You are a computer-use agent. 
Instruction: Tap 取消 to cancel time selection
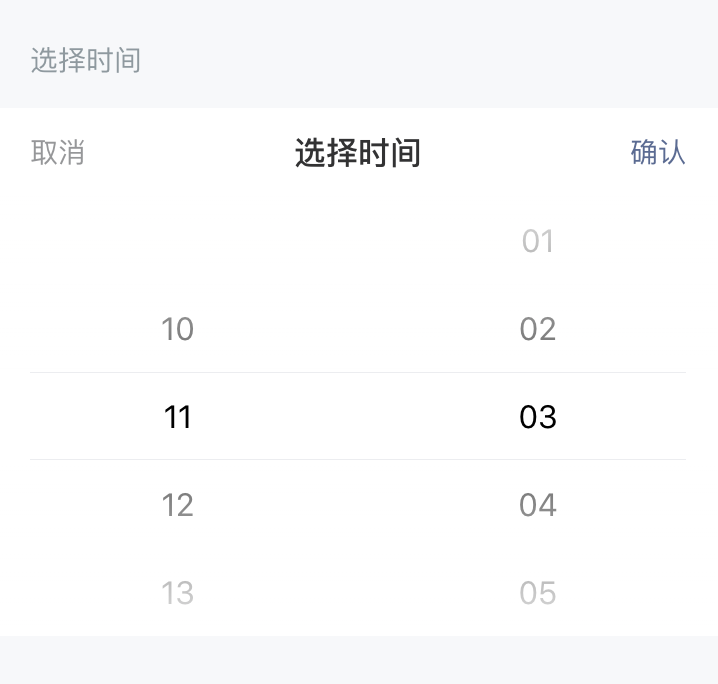coord(58,153)
